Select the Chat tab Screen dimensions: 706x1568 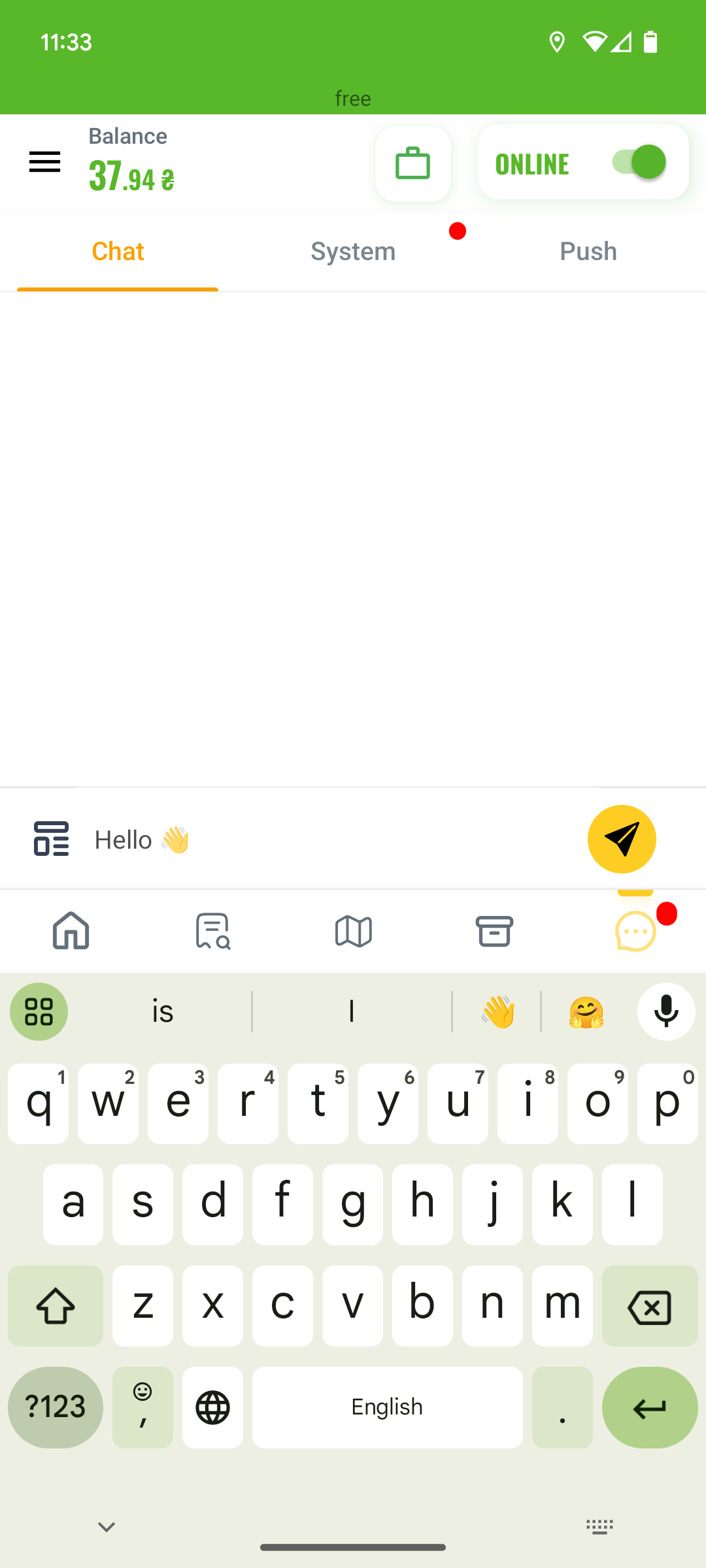coord(118,252)
